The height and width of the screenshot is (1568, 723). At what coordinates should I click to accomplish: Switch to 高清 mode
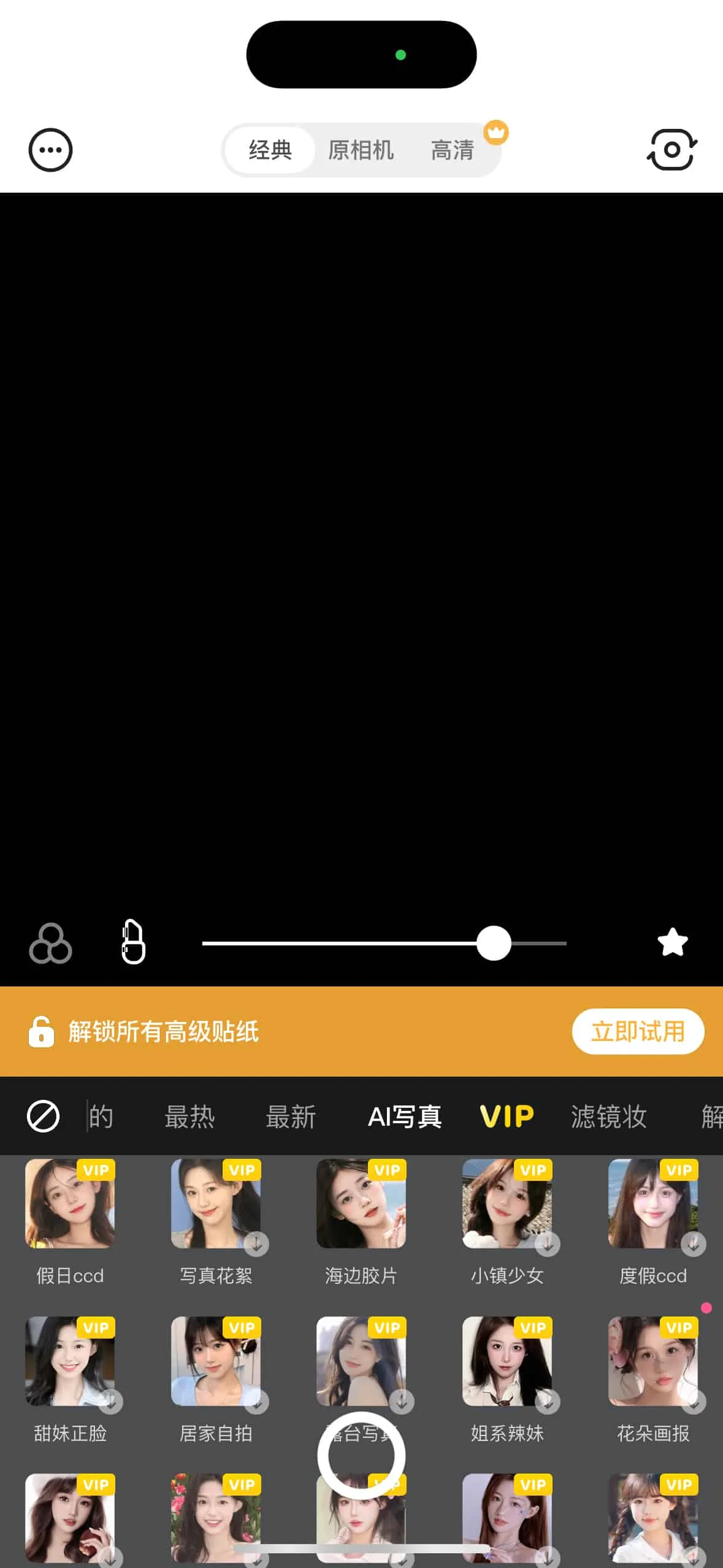point(453,150)
